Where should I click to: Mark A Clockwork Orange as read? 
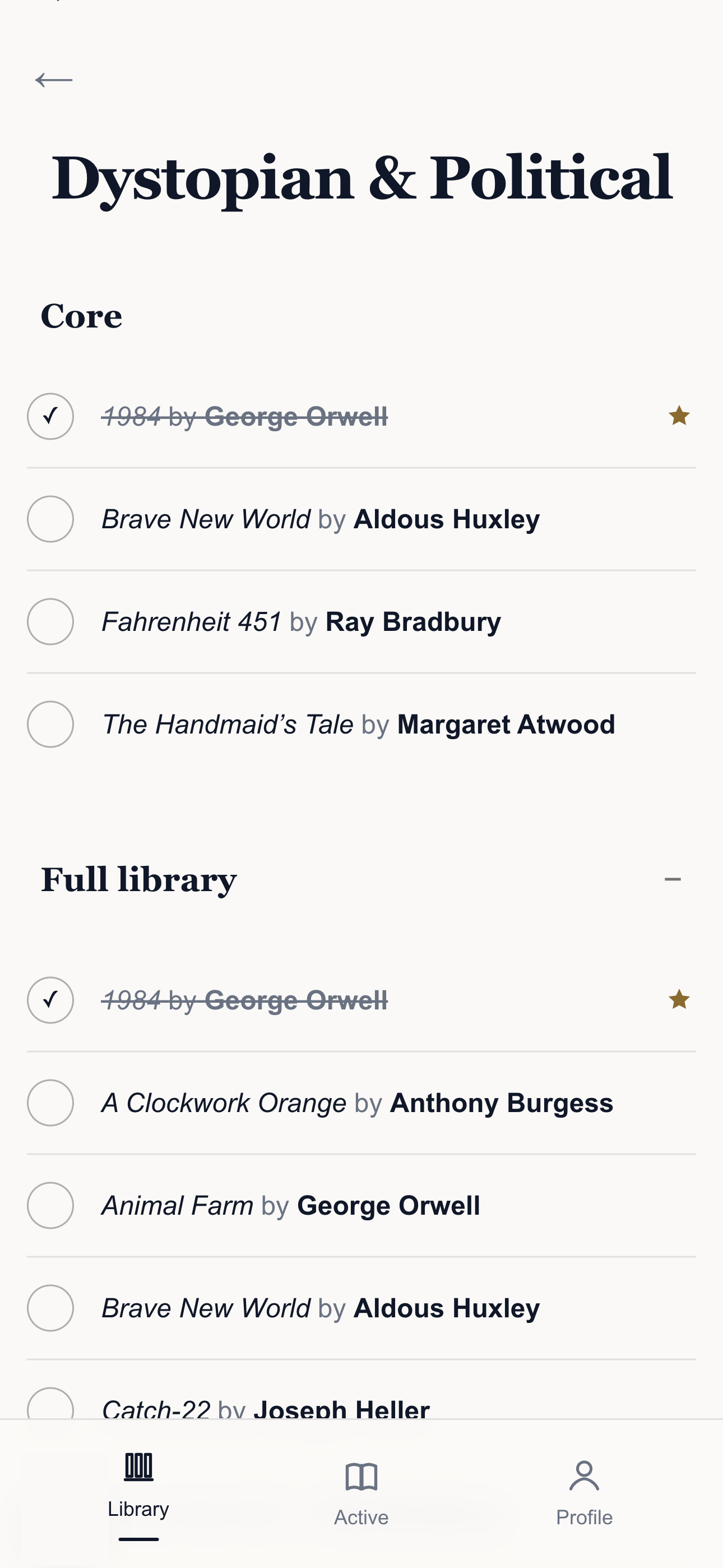click(x=50, y=1103)
